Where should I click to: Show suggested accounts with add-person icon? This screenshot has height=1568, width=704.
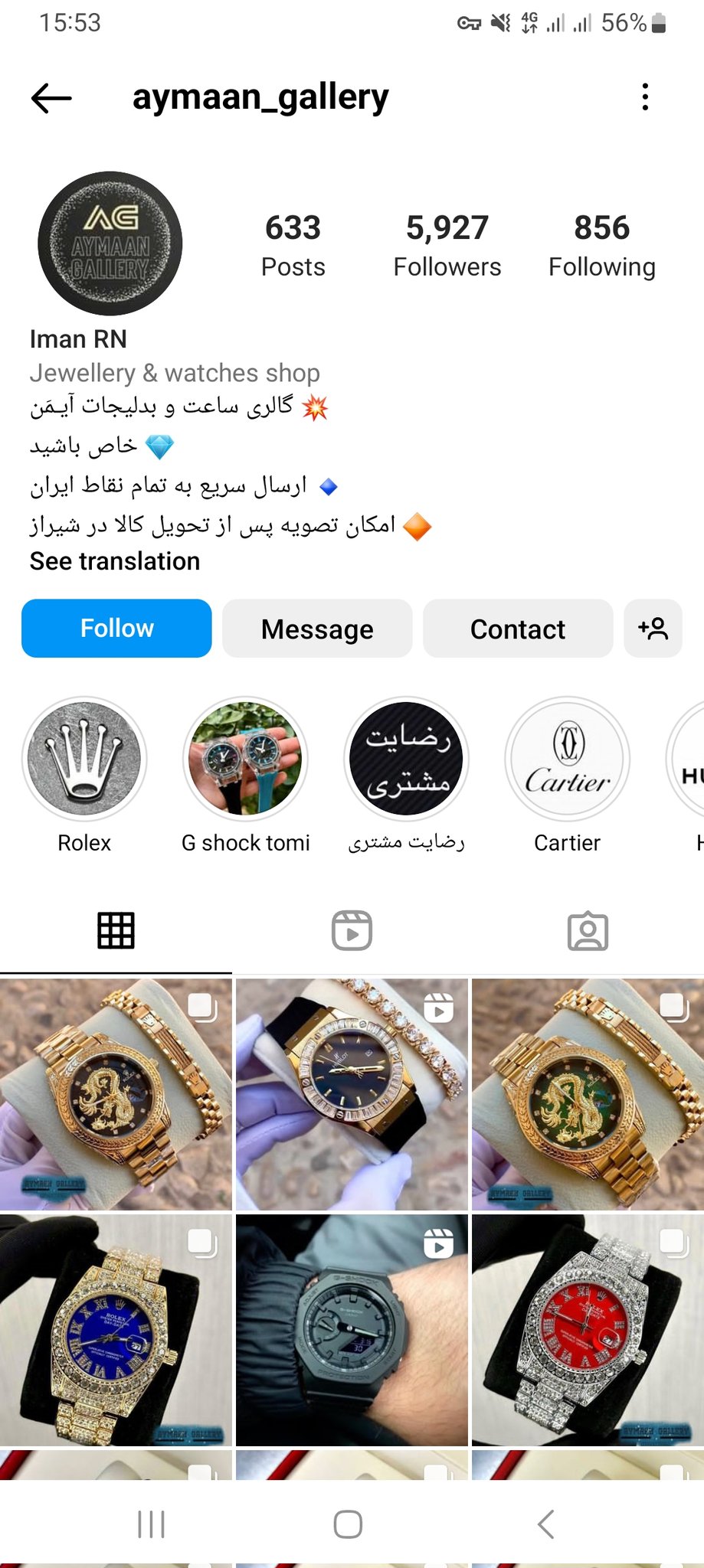tap(653, 629)
